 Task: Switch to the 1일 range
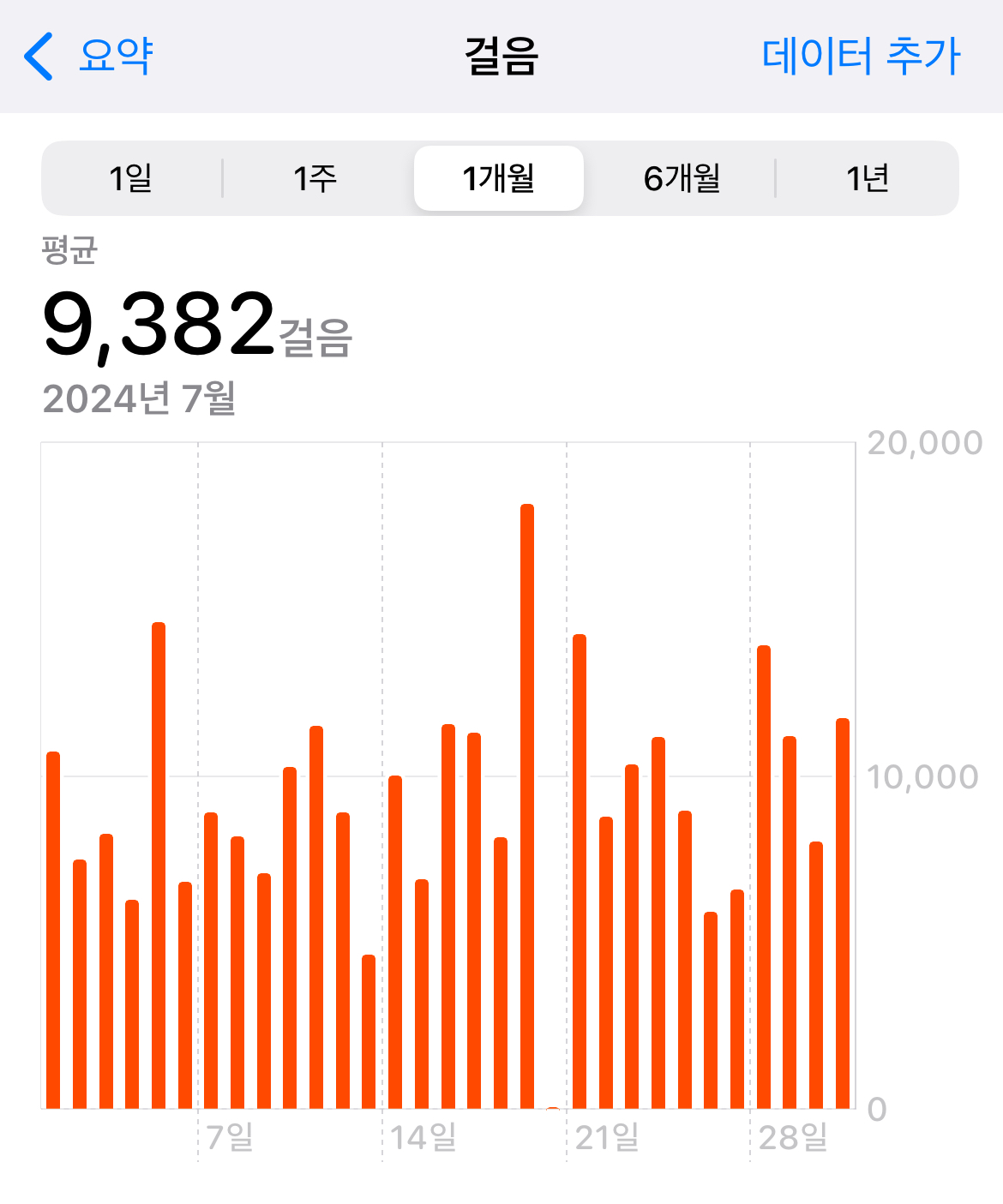[x=131, y=178]
